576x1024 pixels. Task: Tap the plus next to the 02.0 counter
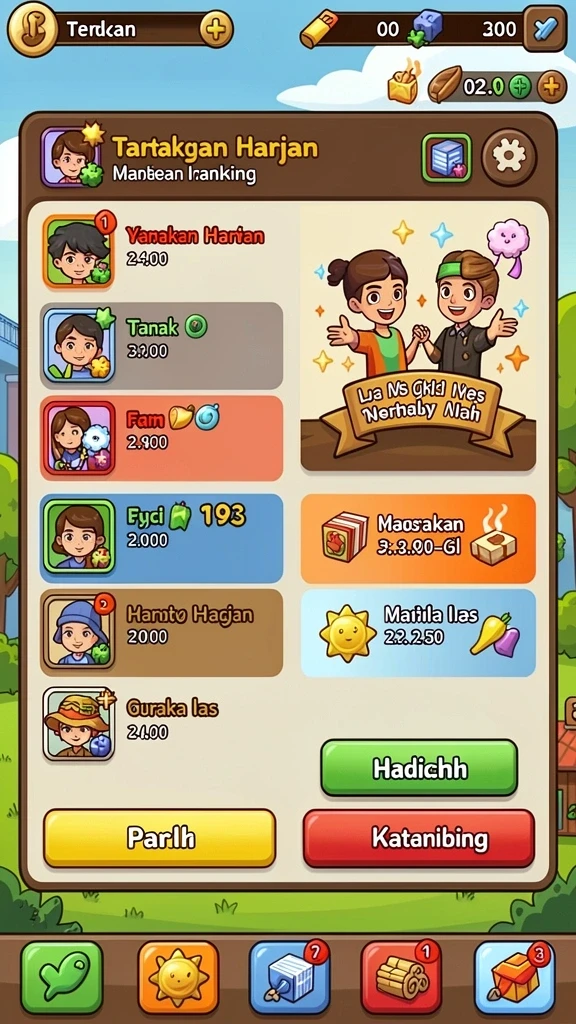[x=552, y=86]
